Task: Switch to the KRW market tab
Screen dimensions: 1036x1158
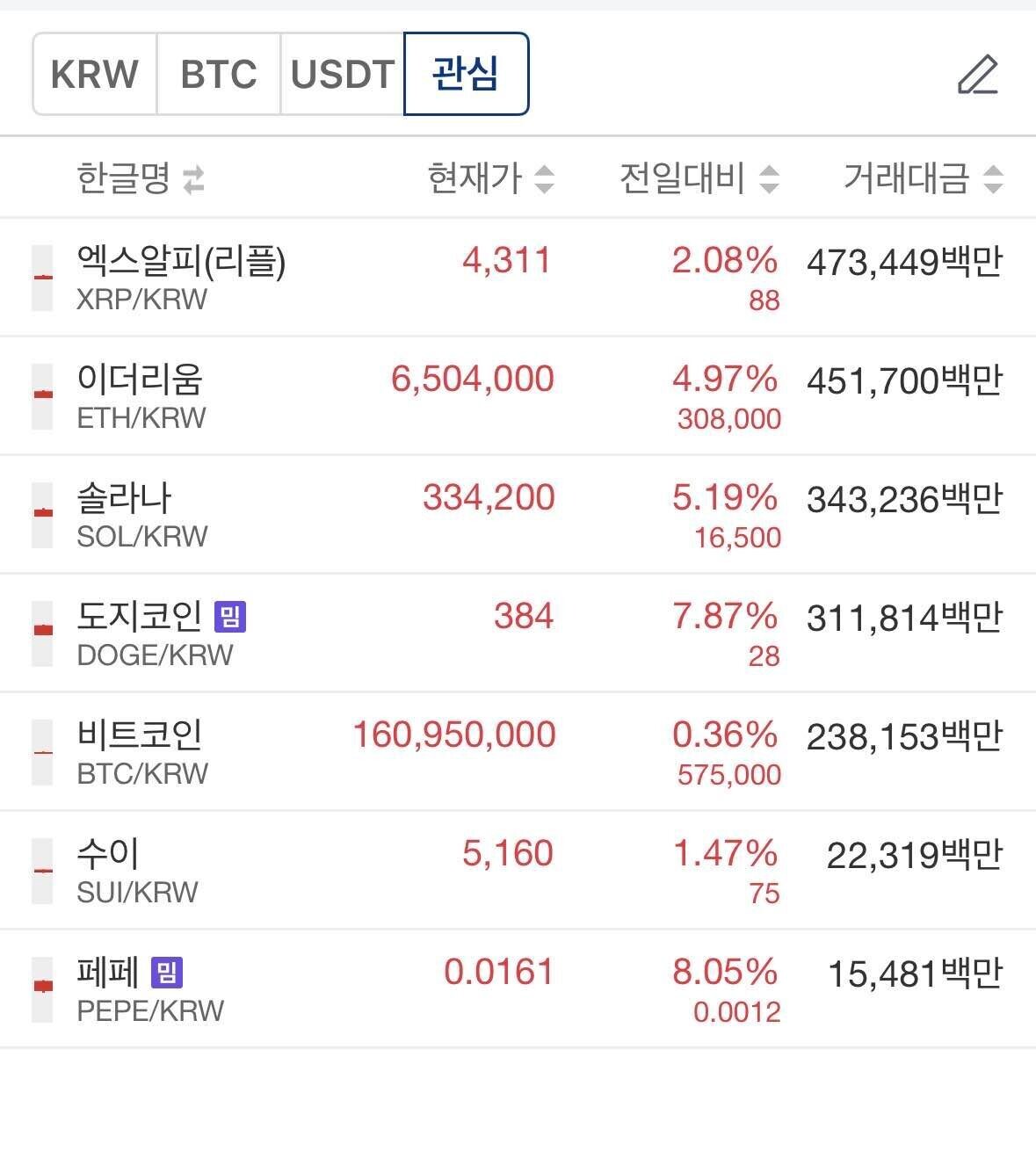Action: [93, 75]
